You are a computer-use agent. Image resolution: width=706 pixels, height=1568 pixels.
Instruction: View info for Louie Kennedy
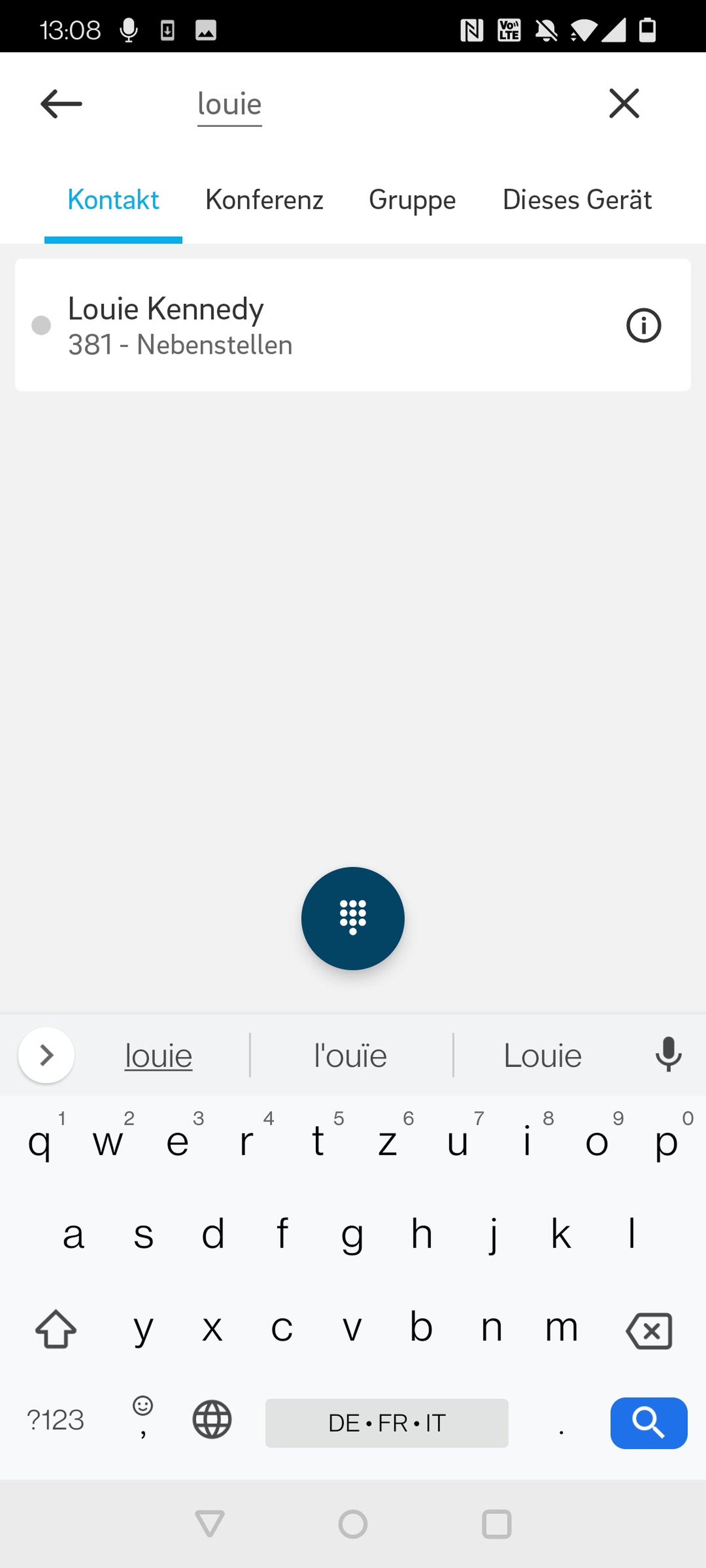coord(643,326)
